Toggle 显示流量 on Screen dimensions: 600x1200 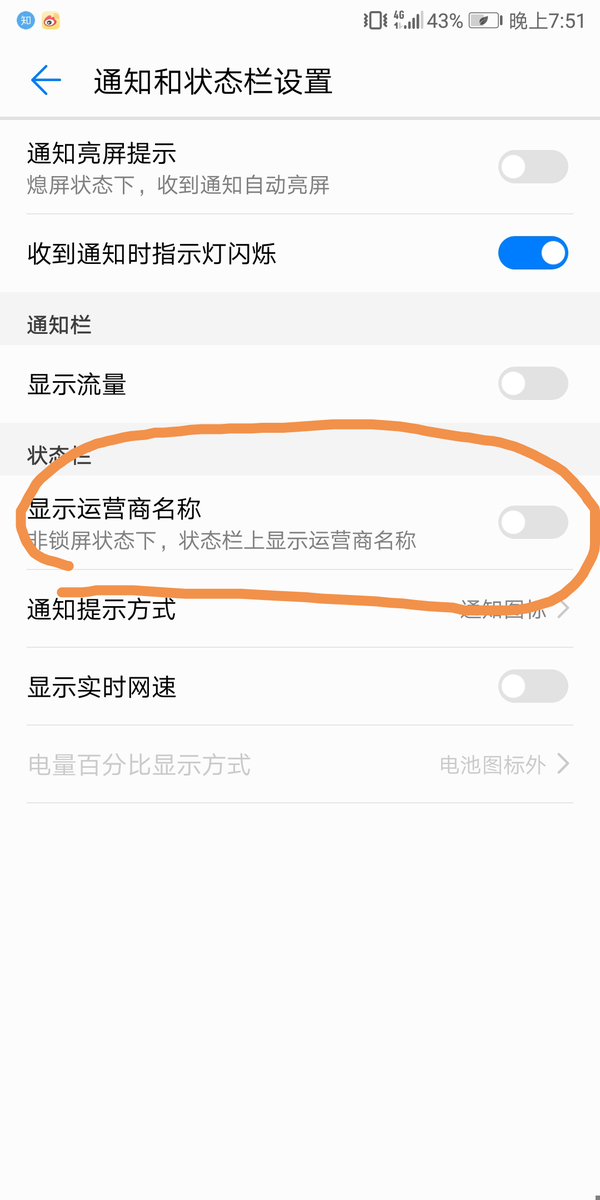click(532, 383)
